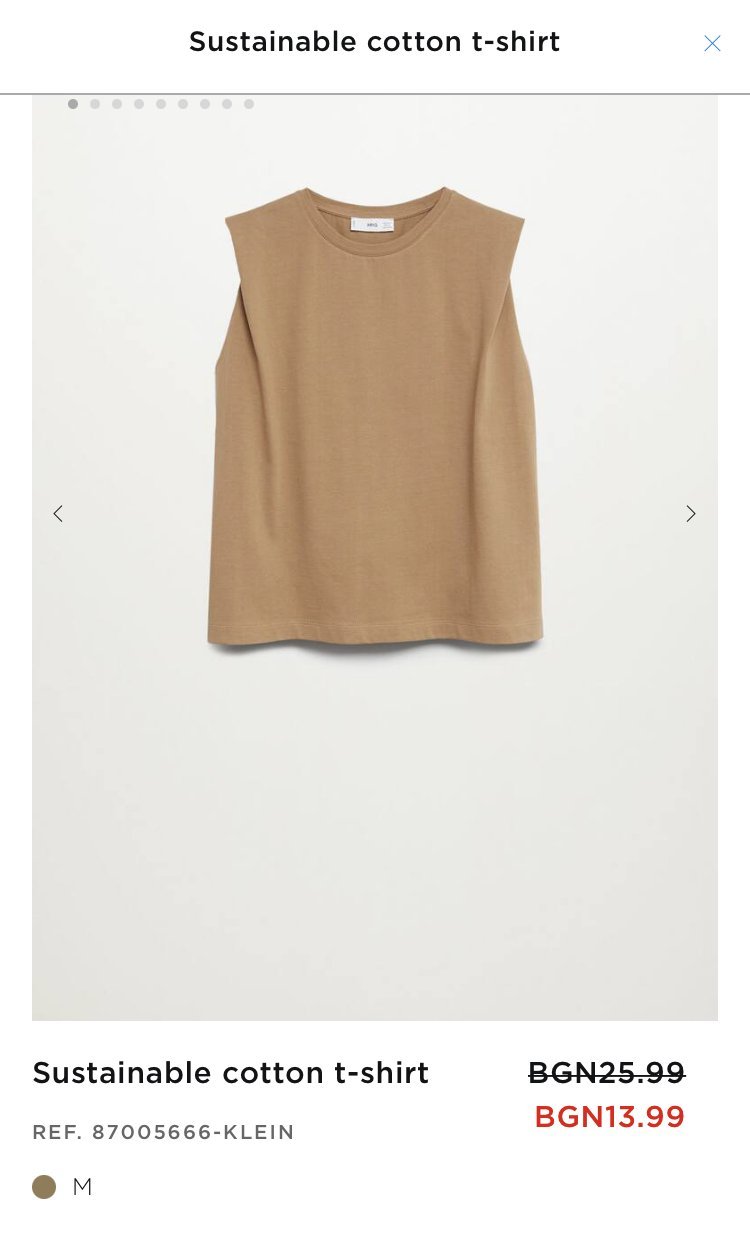
Task: Close the Sustainable cotton t-shirt view
Action: [712, 43]
